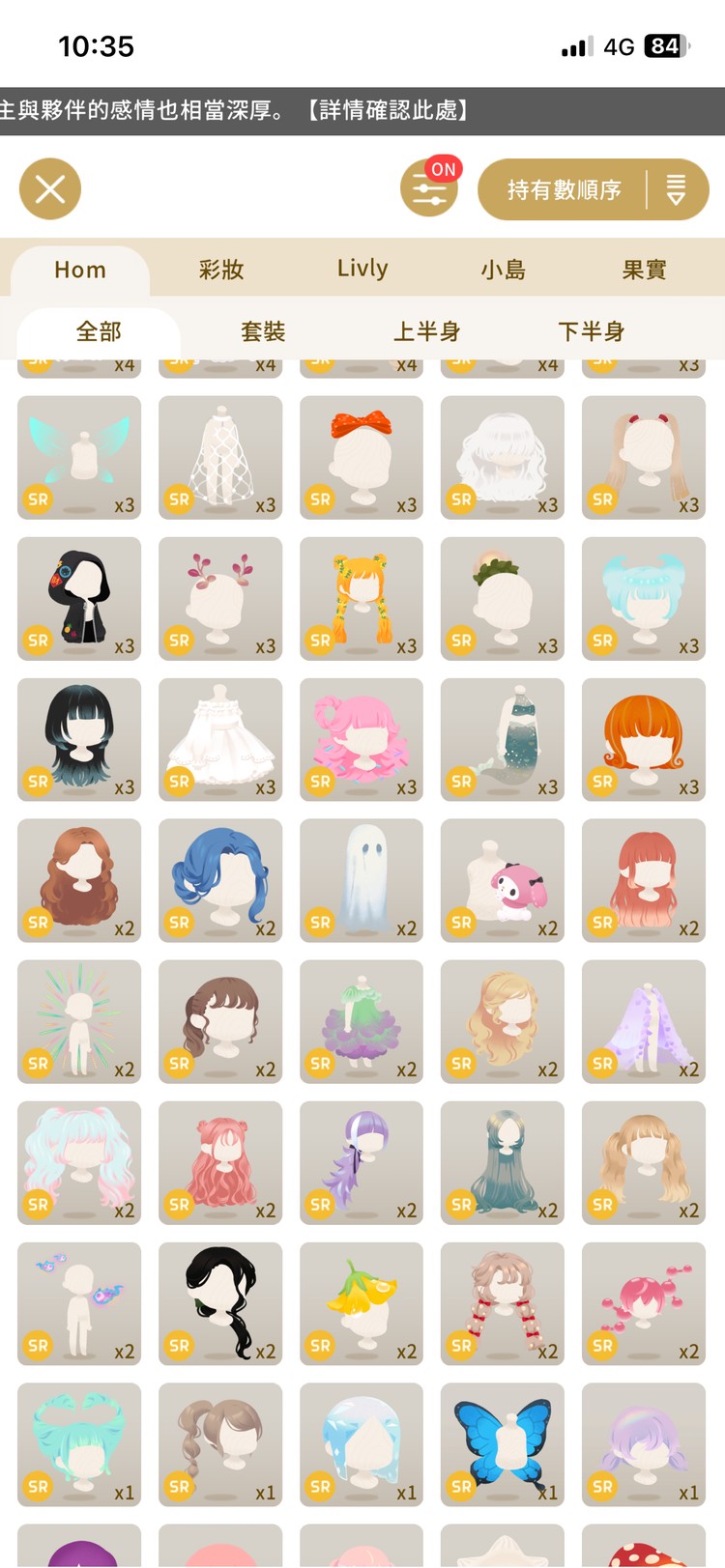Open the filter settings marked ON
Image resolution: width=725 pixels, height=1568 pixels.
(429, 188)
